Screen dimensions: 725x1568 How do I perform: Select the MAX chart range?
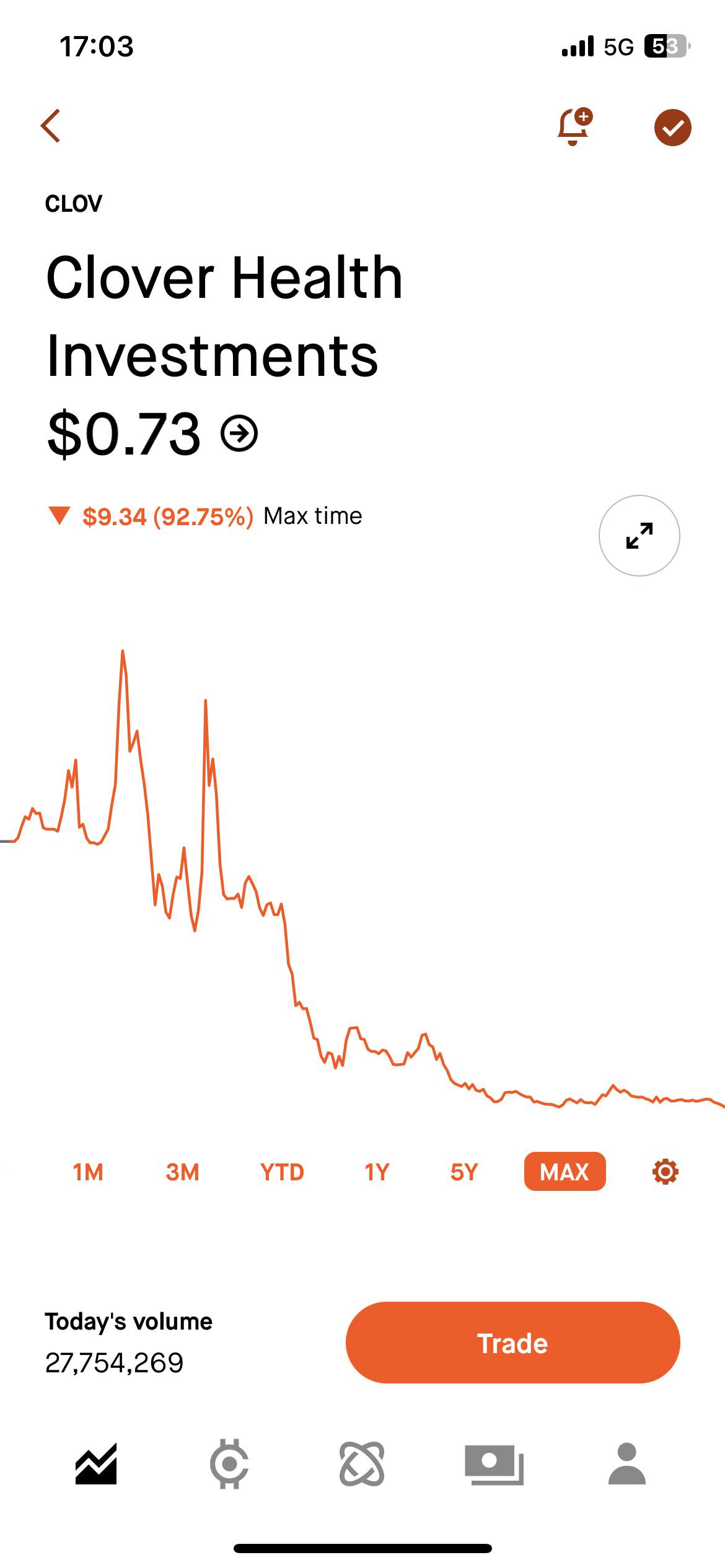565,1172
